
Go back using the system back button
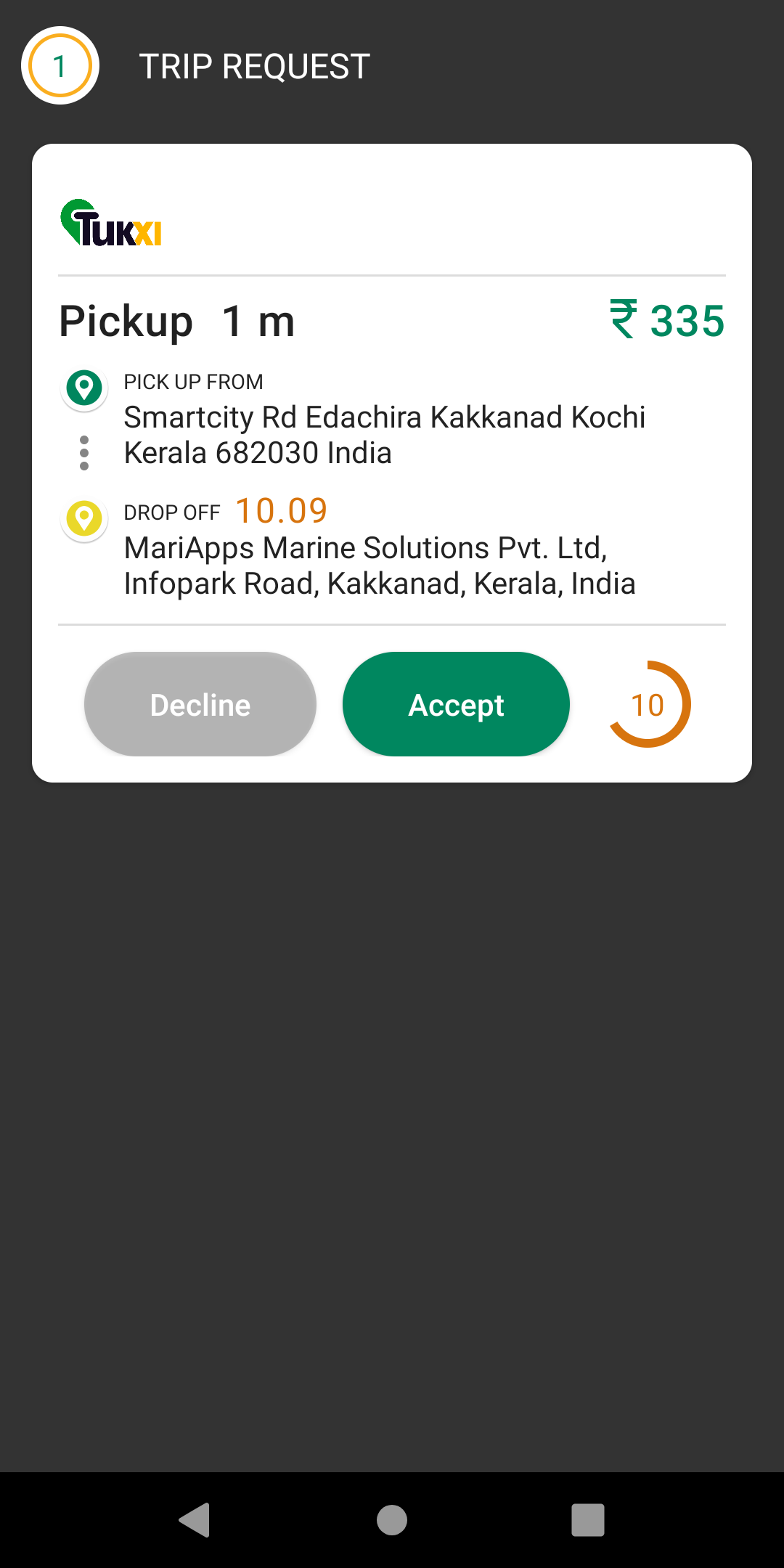point(195,1519)
